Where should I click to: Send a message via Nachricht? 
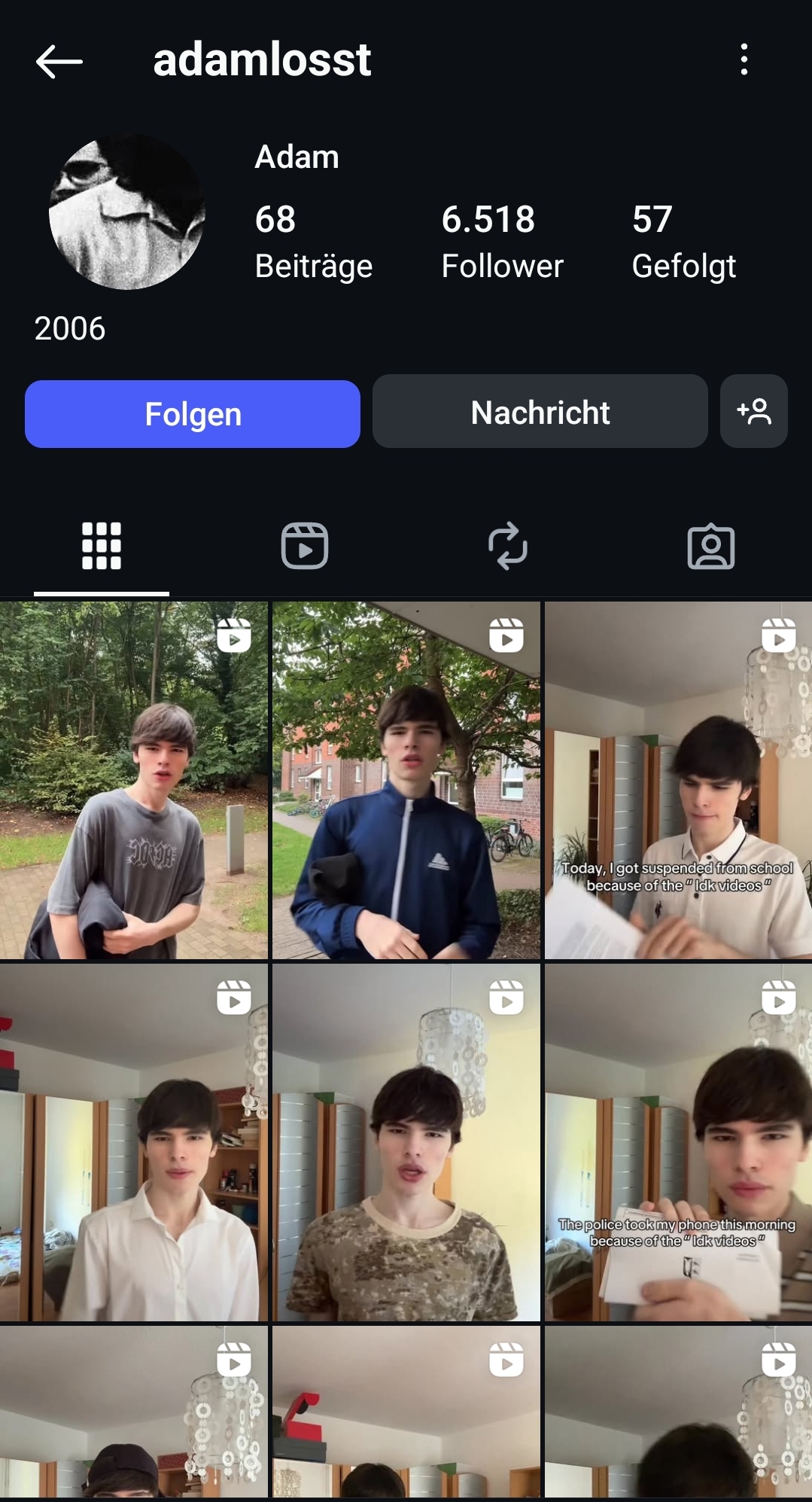[x=540, y=412]
